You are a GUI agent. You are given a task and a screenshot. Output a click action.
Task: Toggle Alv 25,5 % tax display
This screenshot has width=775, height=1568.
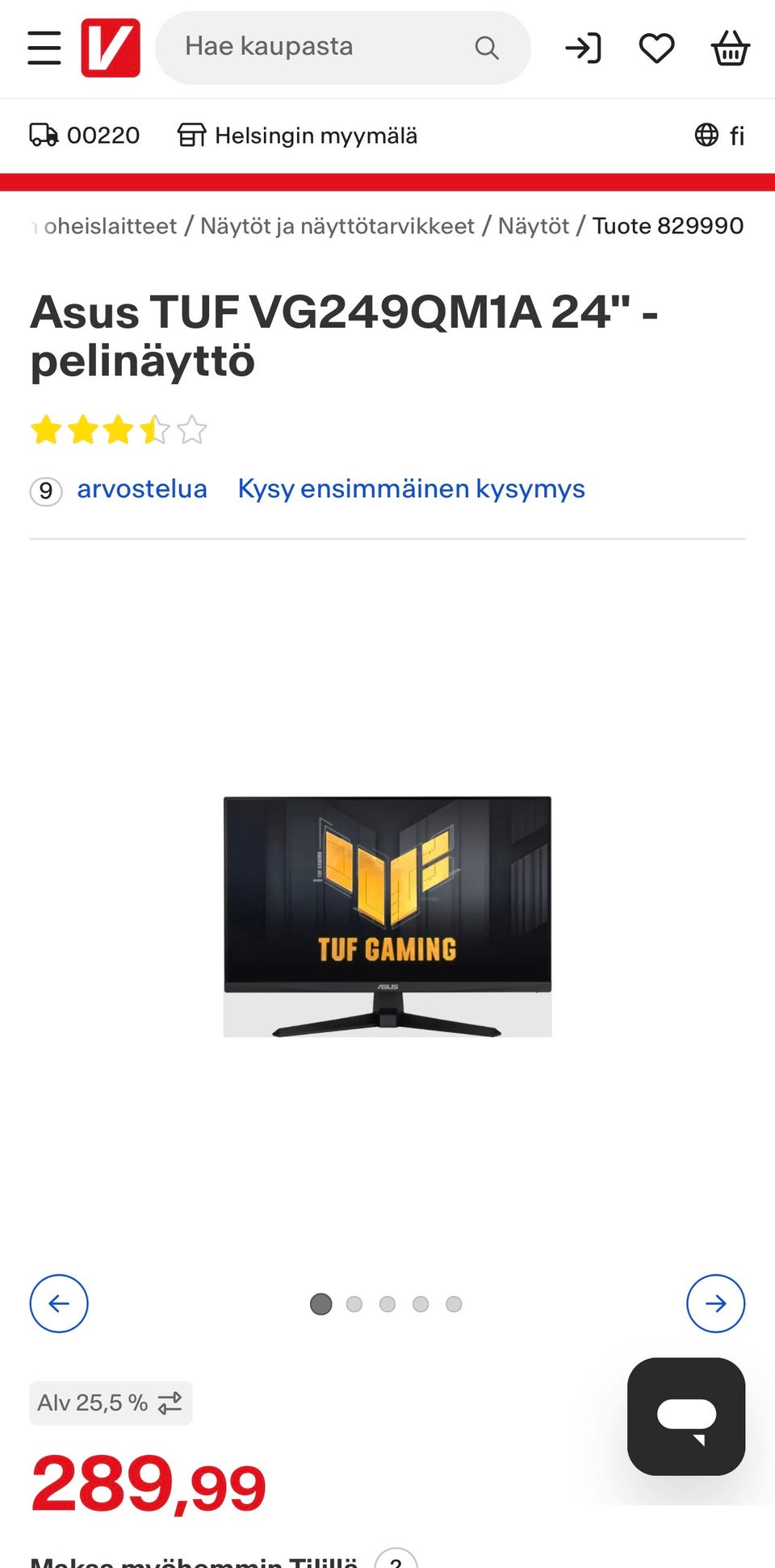coord(111,1403)
